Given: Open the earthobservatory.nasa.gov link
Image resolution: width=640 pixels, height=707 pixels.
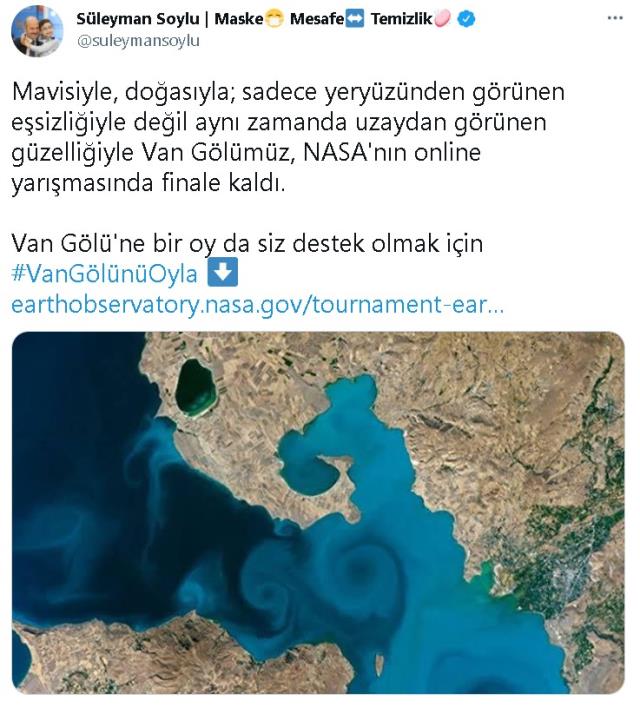Looking at the screenshot, I should coord(257,303).
